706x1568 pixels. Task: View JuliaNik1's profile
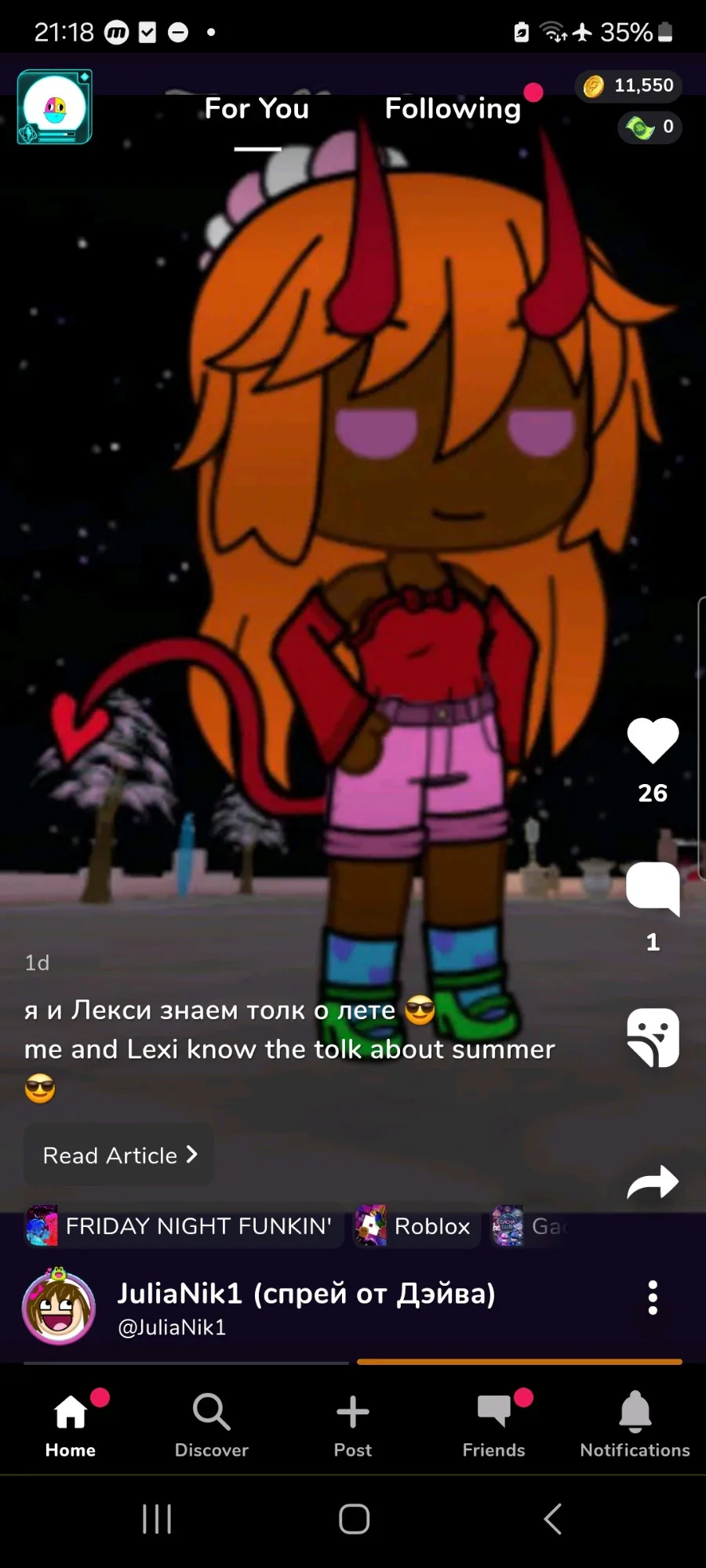[x=60, y=1308]
